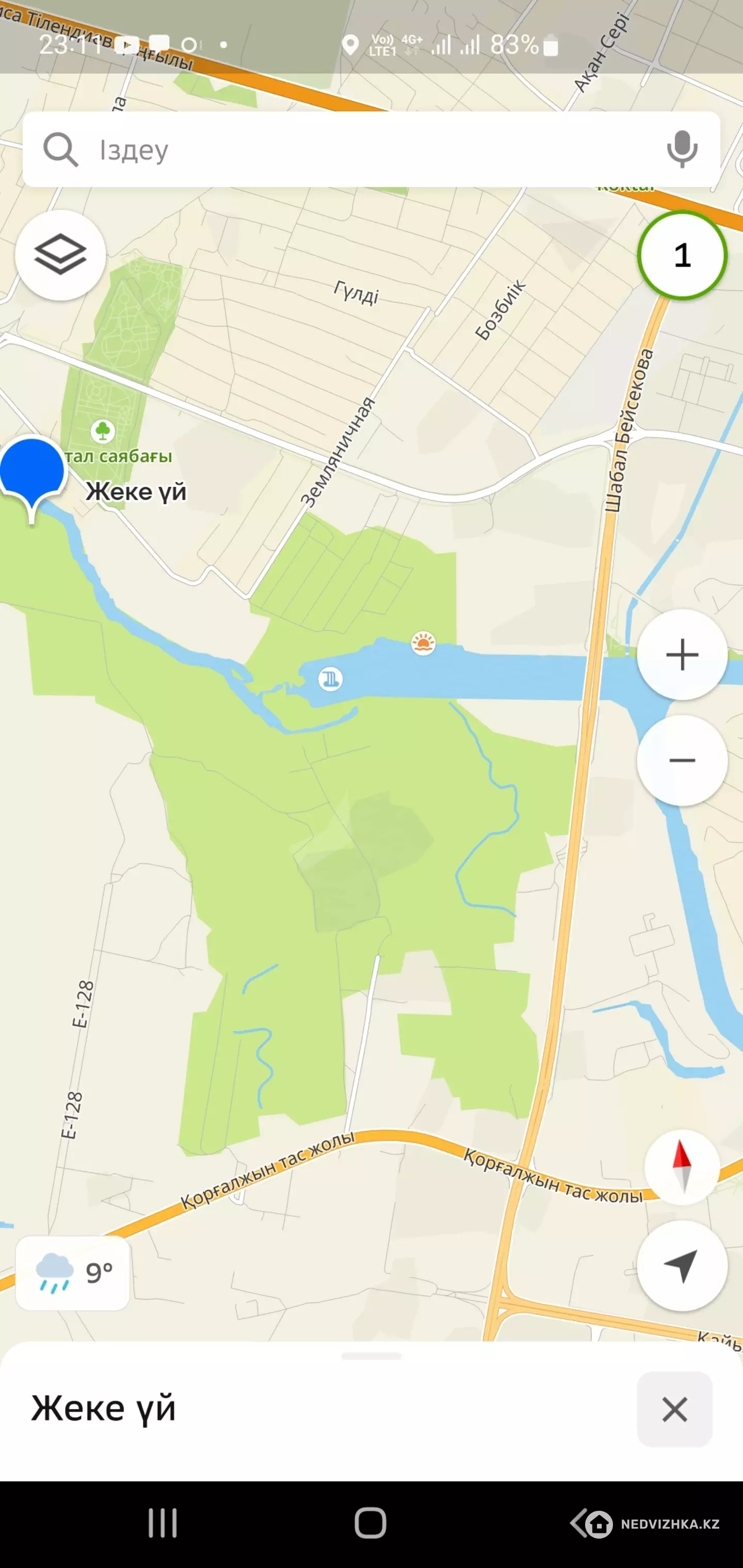Open the map layers button
This screenshot has width=743, height=1568.
[60, 255]
